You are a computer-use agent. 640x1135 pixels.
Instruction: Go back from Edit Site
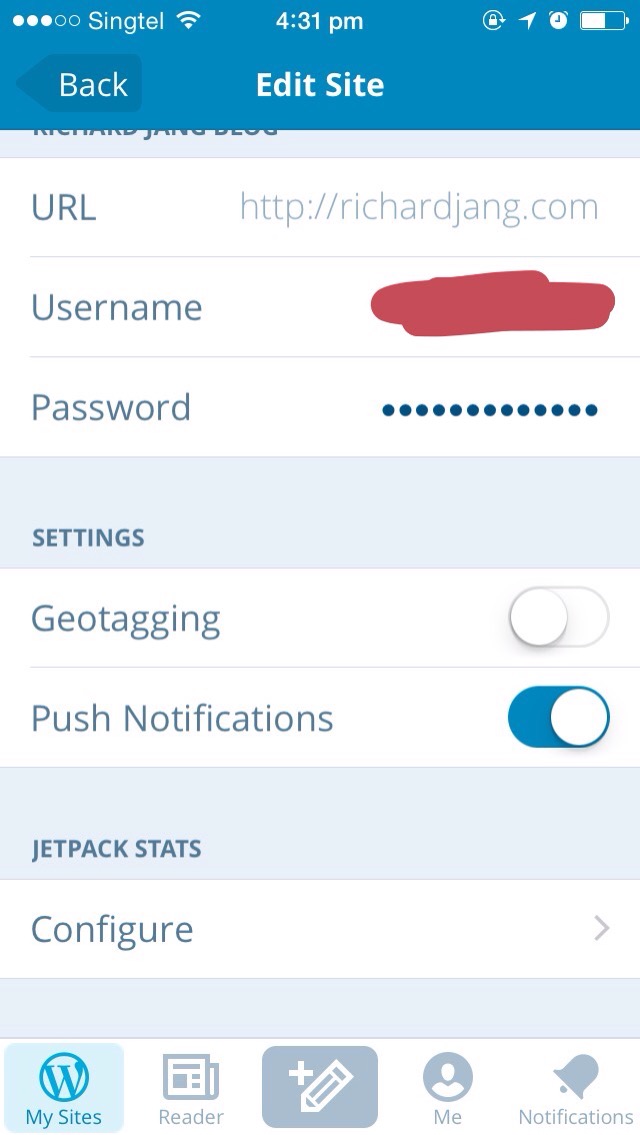(80, 84)
